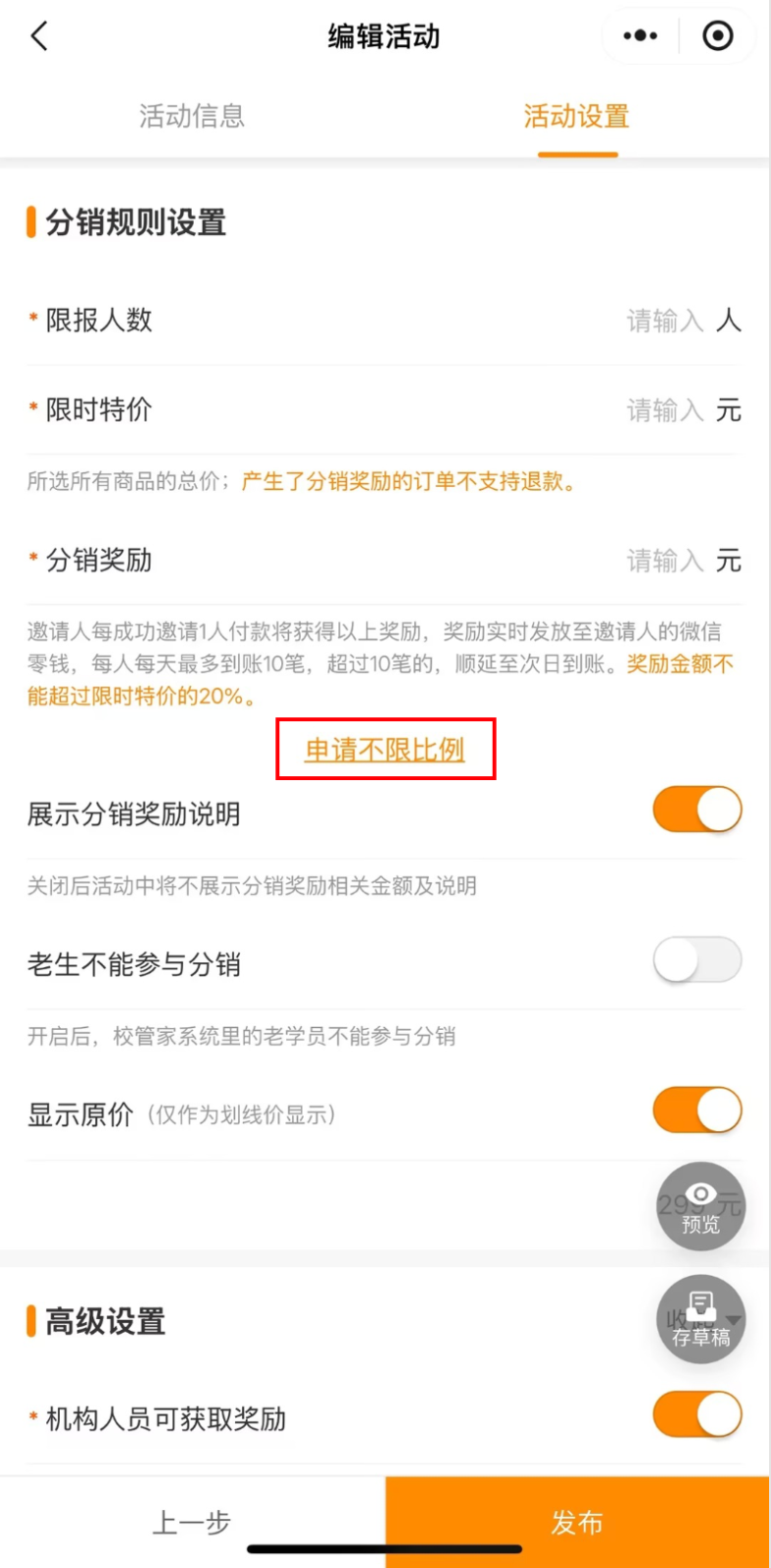The width and height of the screenshot is (771, 1568).
Task: Go to previous step with 上一步
Action: tap(192, 1522)
